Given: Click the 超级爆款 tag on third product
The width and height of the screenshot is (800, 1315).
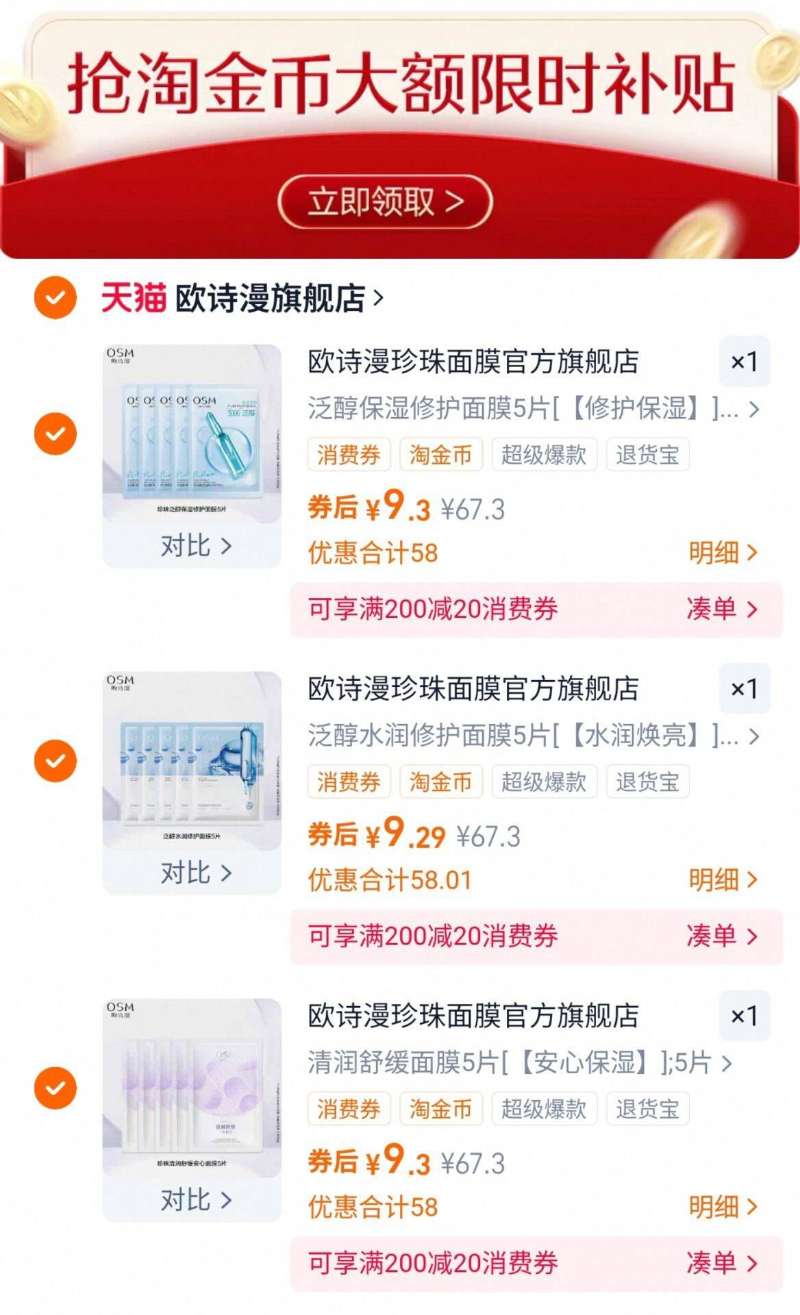Looking at the screenshot, I should click(546, 1108).
